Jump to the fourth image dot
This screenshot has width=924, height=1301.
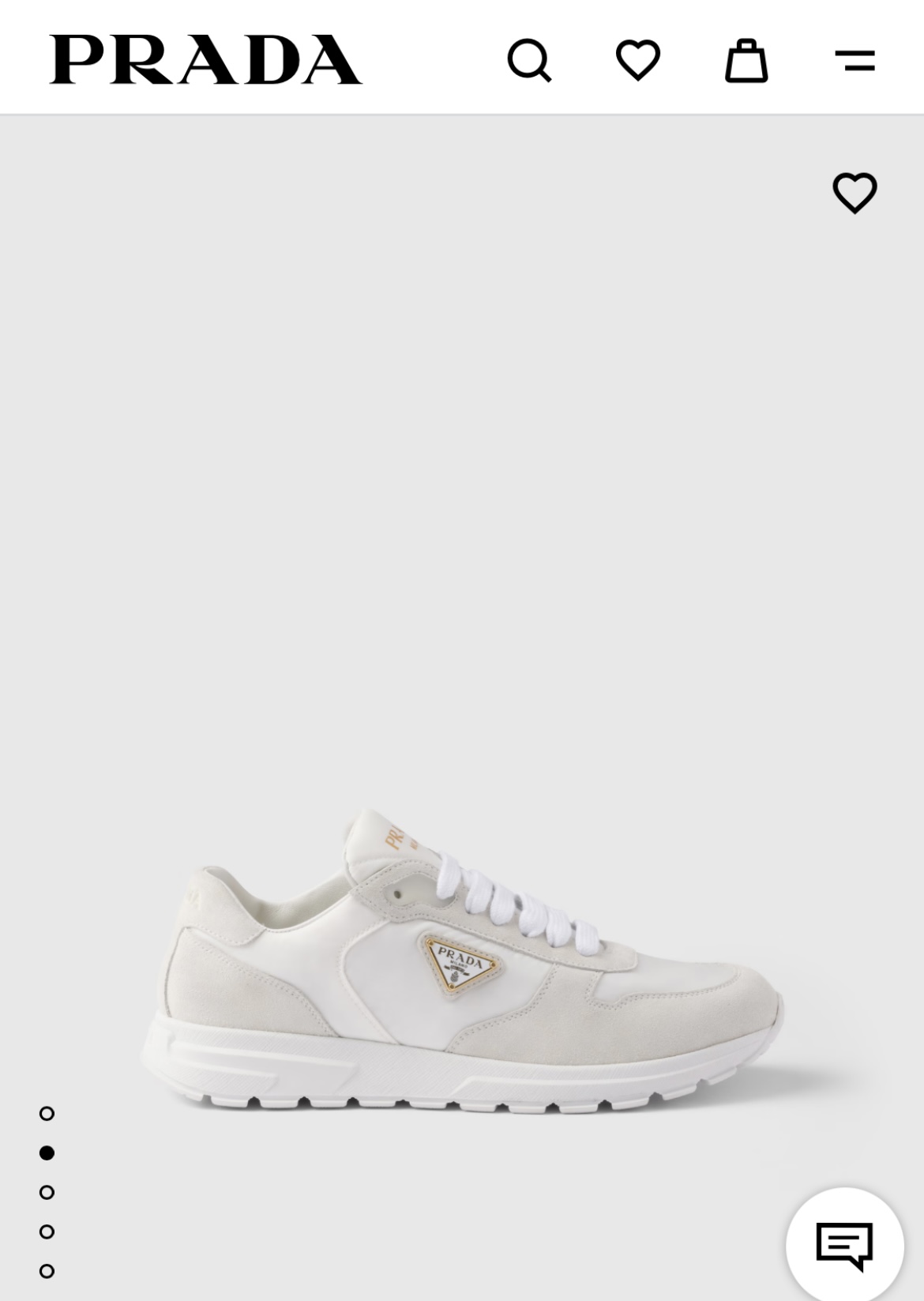tap(47, 1231)
